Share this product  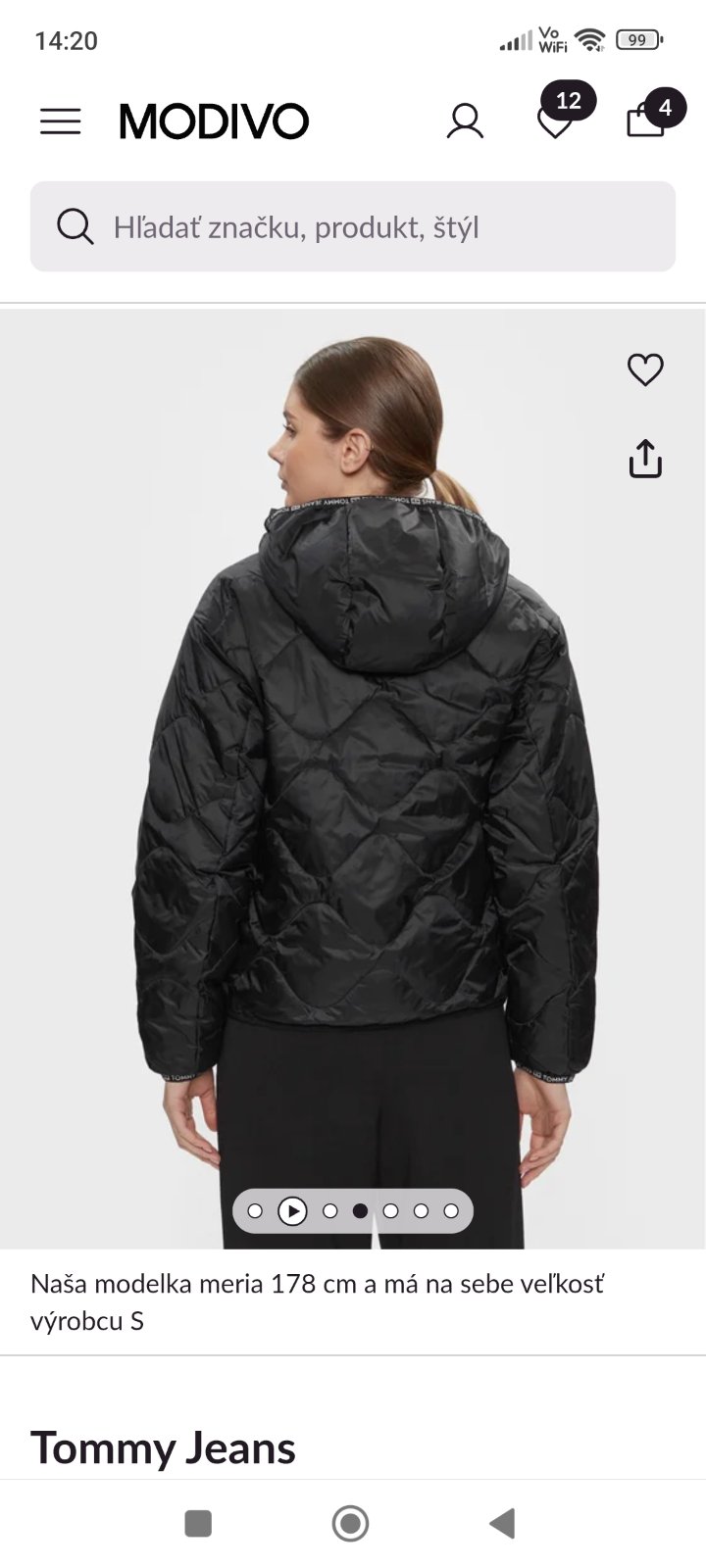(x=645, y=459)
